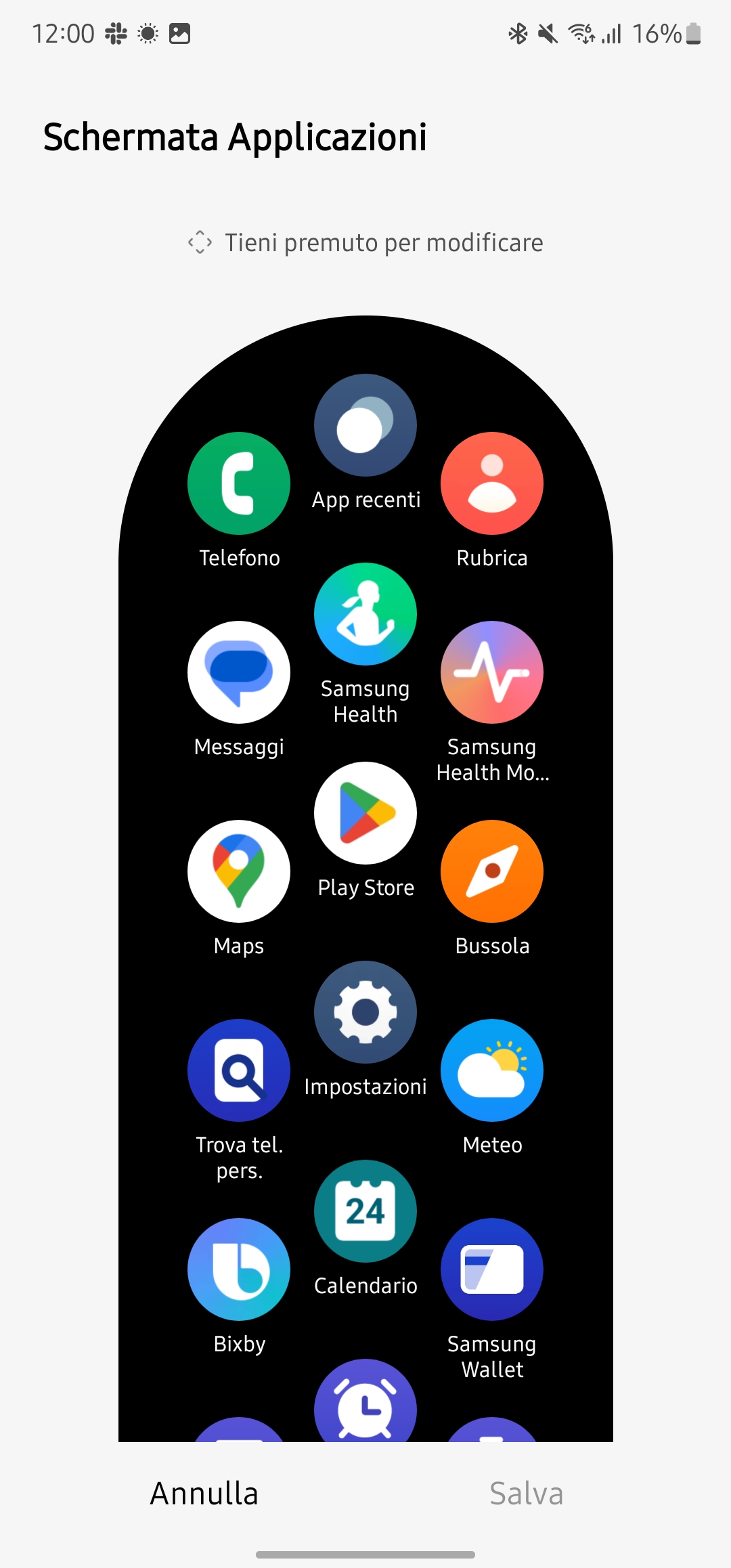This screenshot has width=731, height=1568.
Task: Save the layout with Salva
Action: 527,1494
